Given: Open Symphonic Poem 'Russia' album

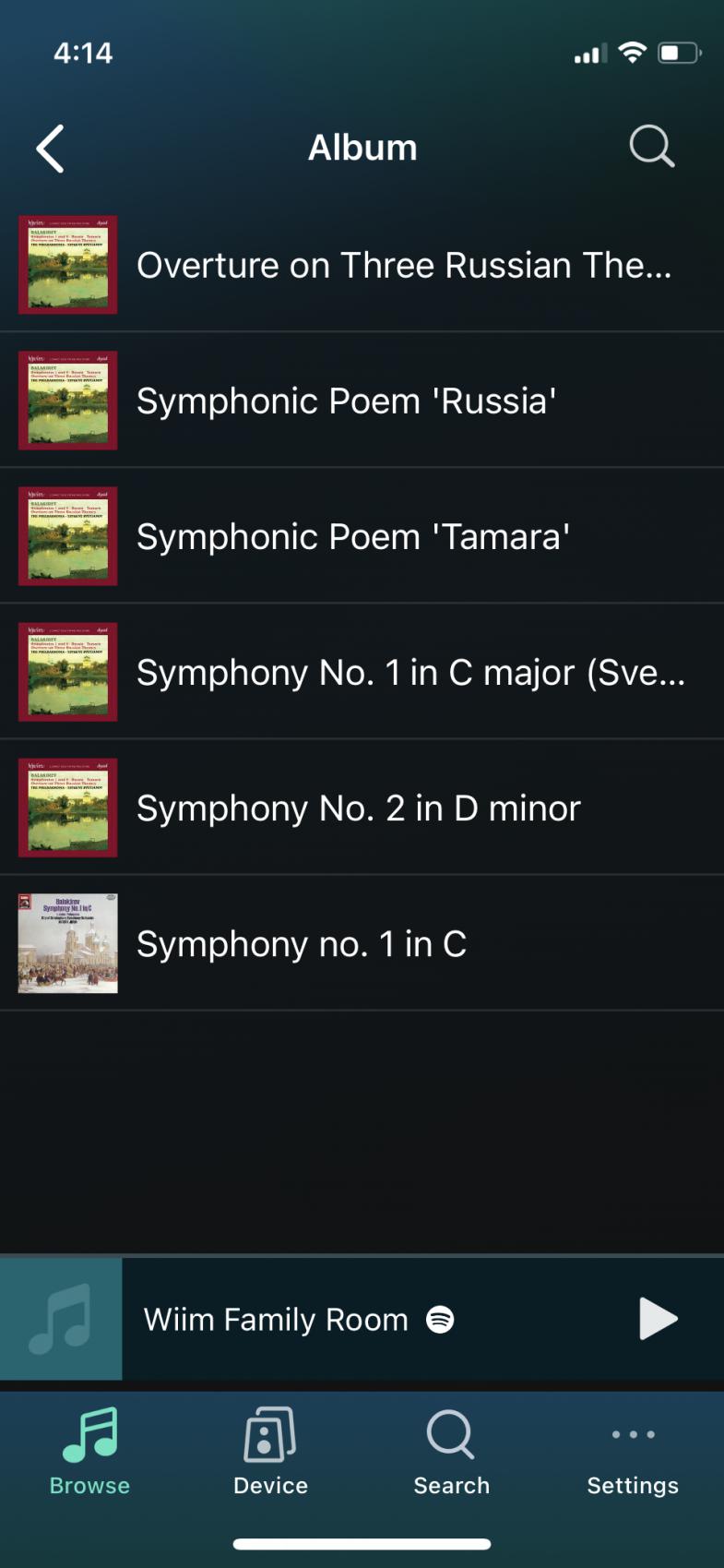Looking at the screenshot, I should [x=346, y=401].
